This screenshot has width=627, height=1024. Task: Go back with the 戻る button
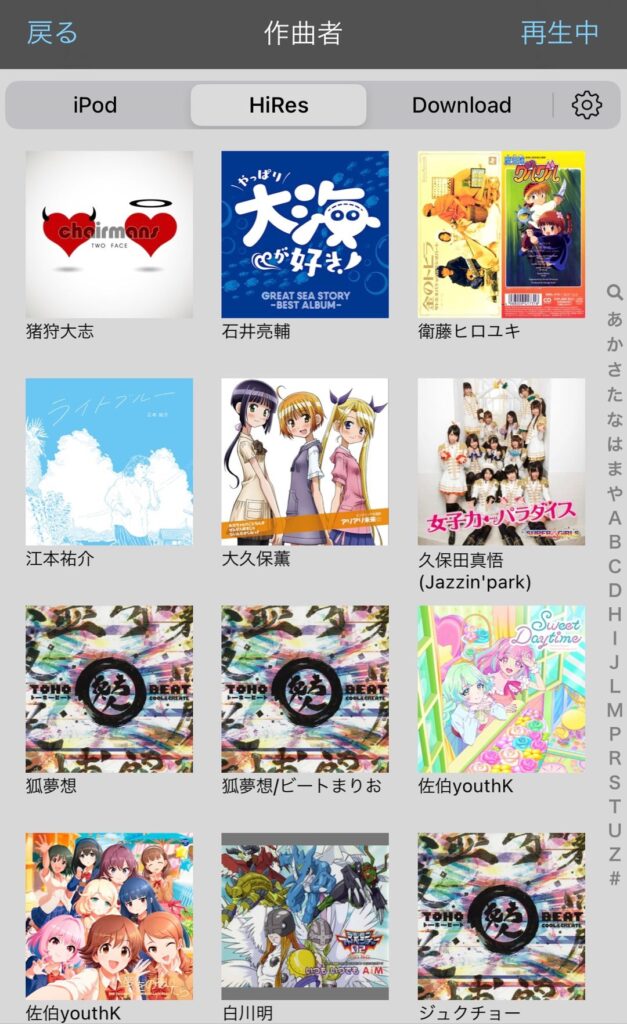tap(52, 33)
